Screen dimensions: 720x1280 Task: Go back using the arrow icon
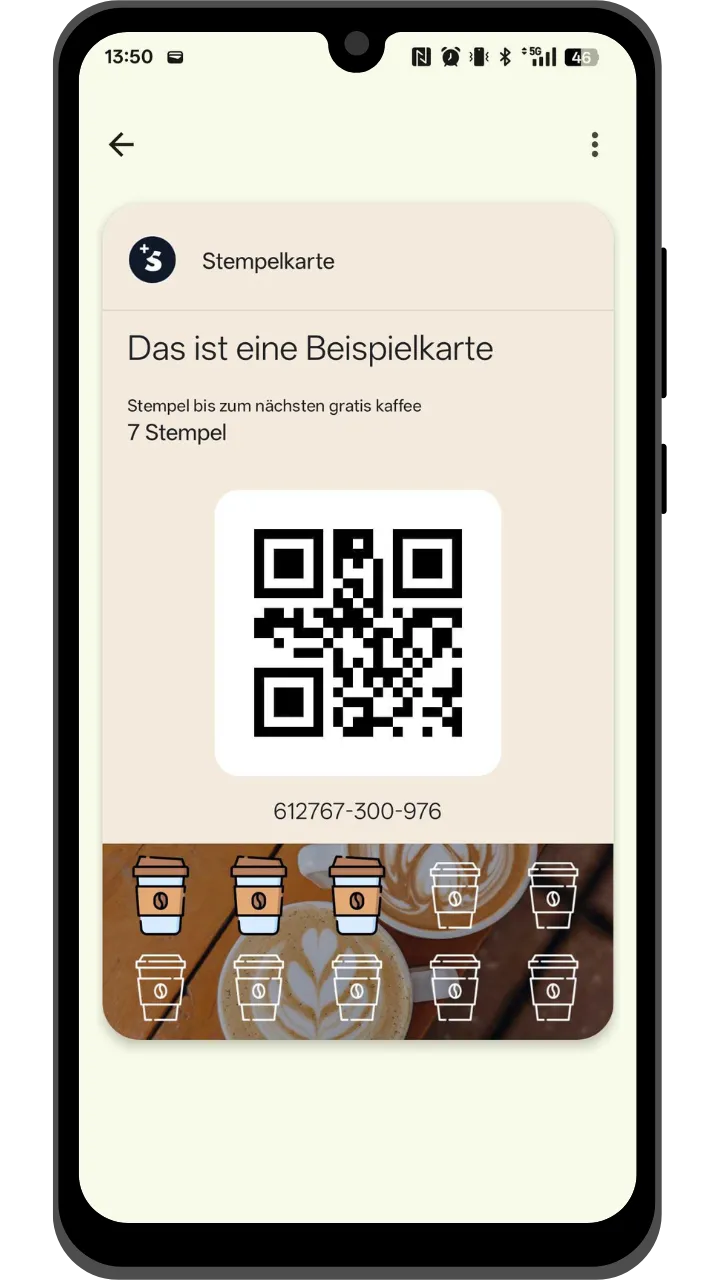[x=121, y=145]
